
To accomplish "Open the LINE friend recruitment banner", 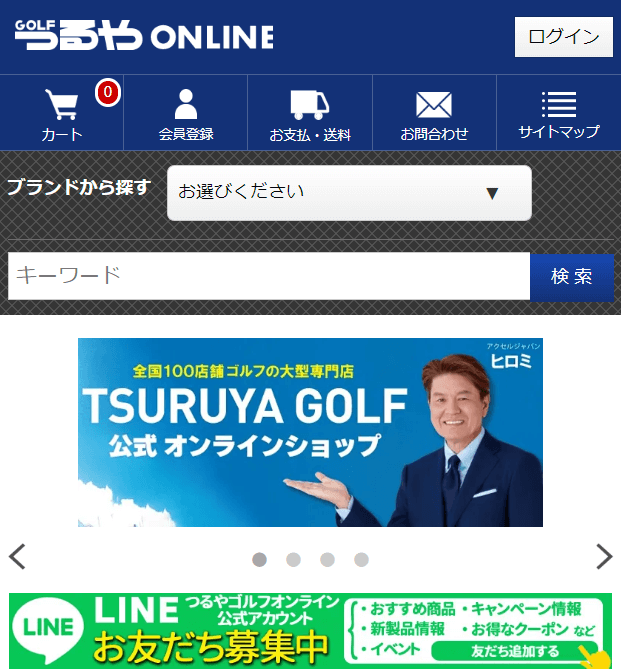I will (x=310, y=632).
